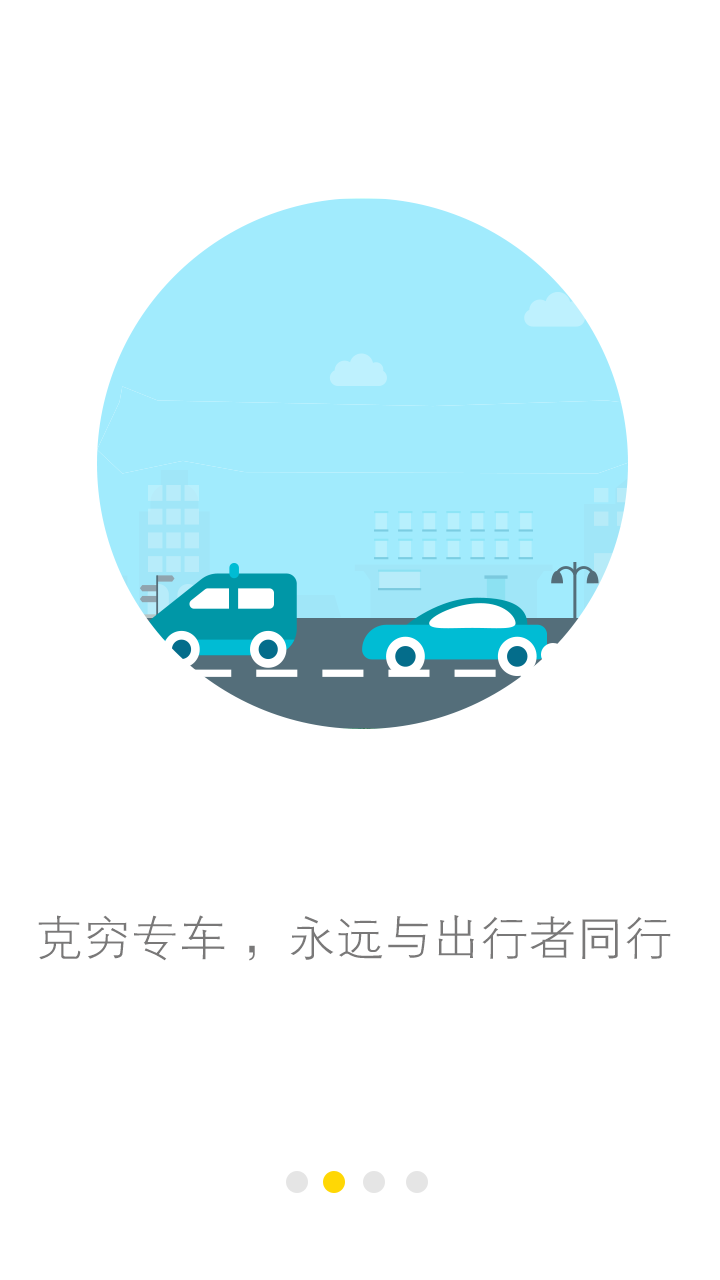Click the first gray pagination dot
The image size is (720, 1280).
pos(299,1180)
